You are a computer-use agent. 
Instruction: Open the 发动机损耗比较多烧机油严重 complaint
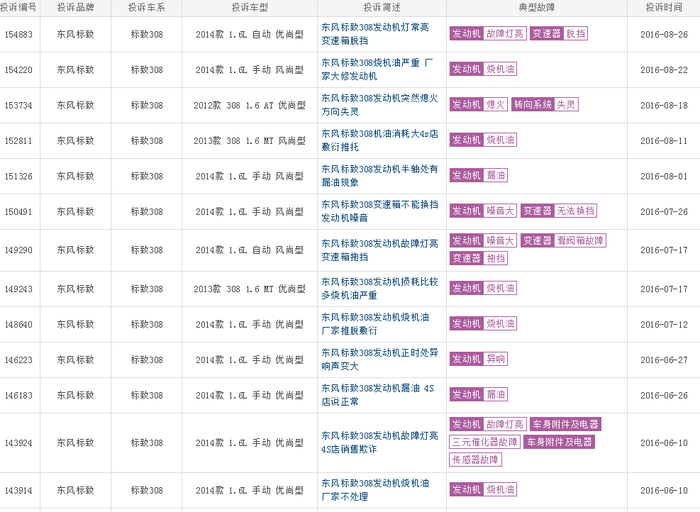(x=380, y=289)
